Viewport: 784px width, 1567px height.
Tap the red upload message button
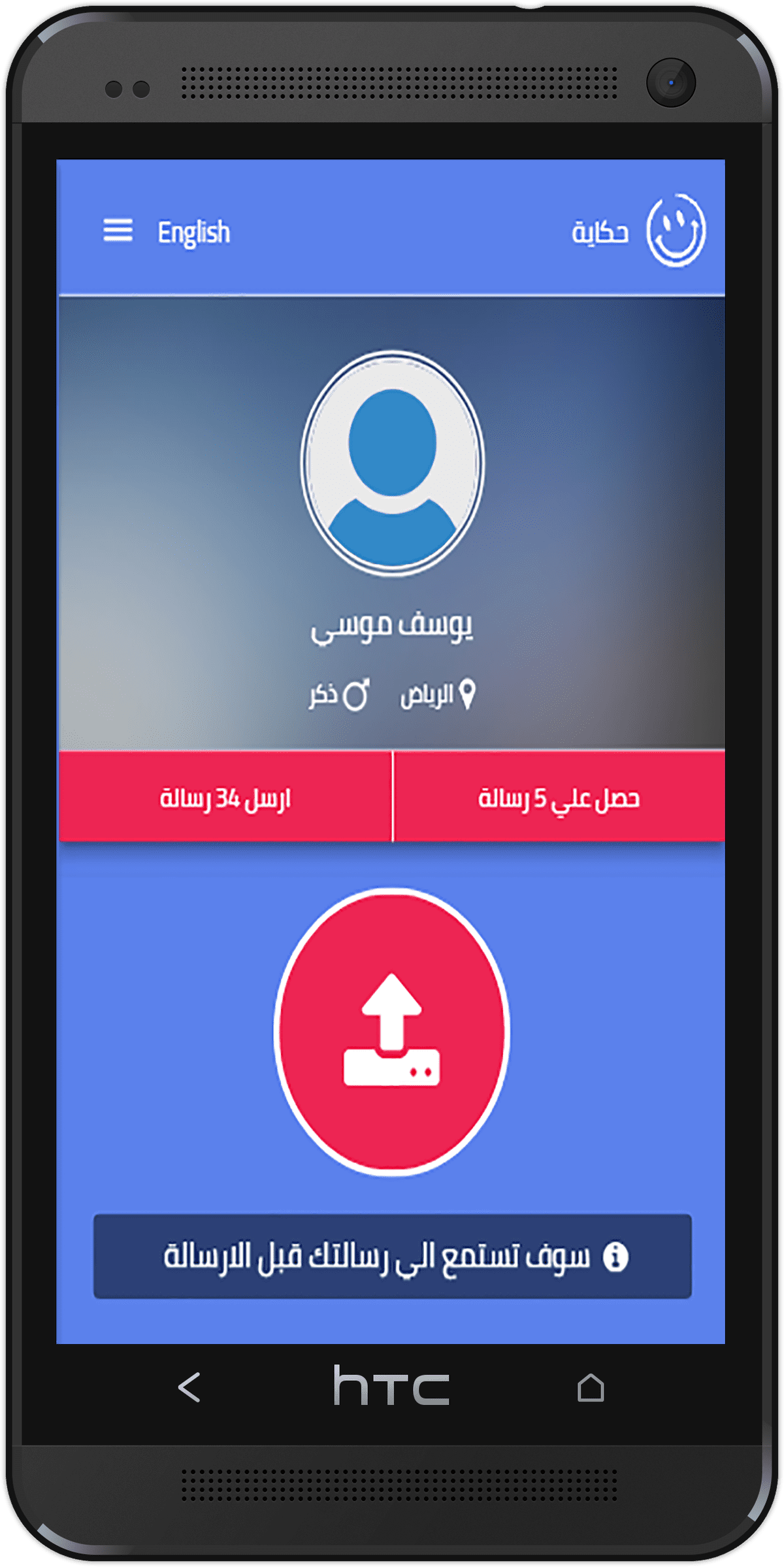click(392, 1031)
